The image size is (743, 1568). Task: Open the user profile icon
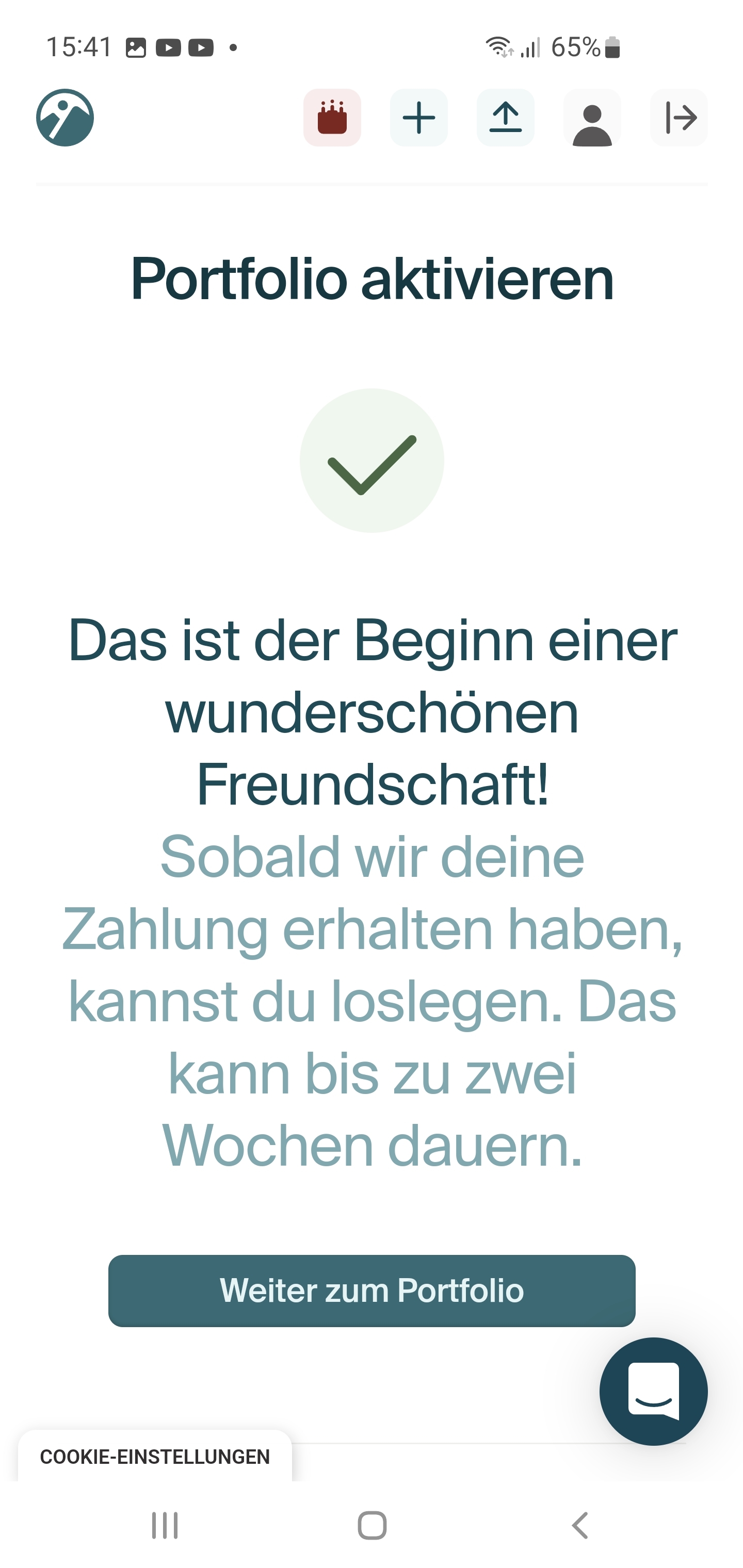tap(592, 118)
